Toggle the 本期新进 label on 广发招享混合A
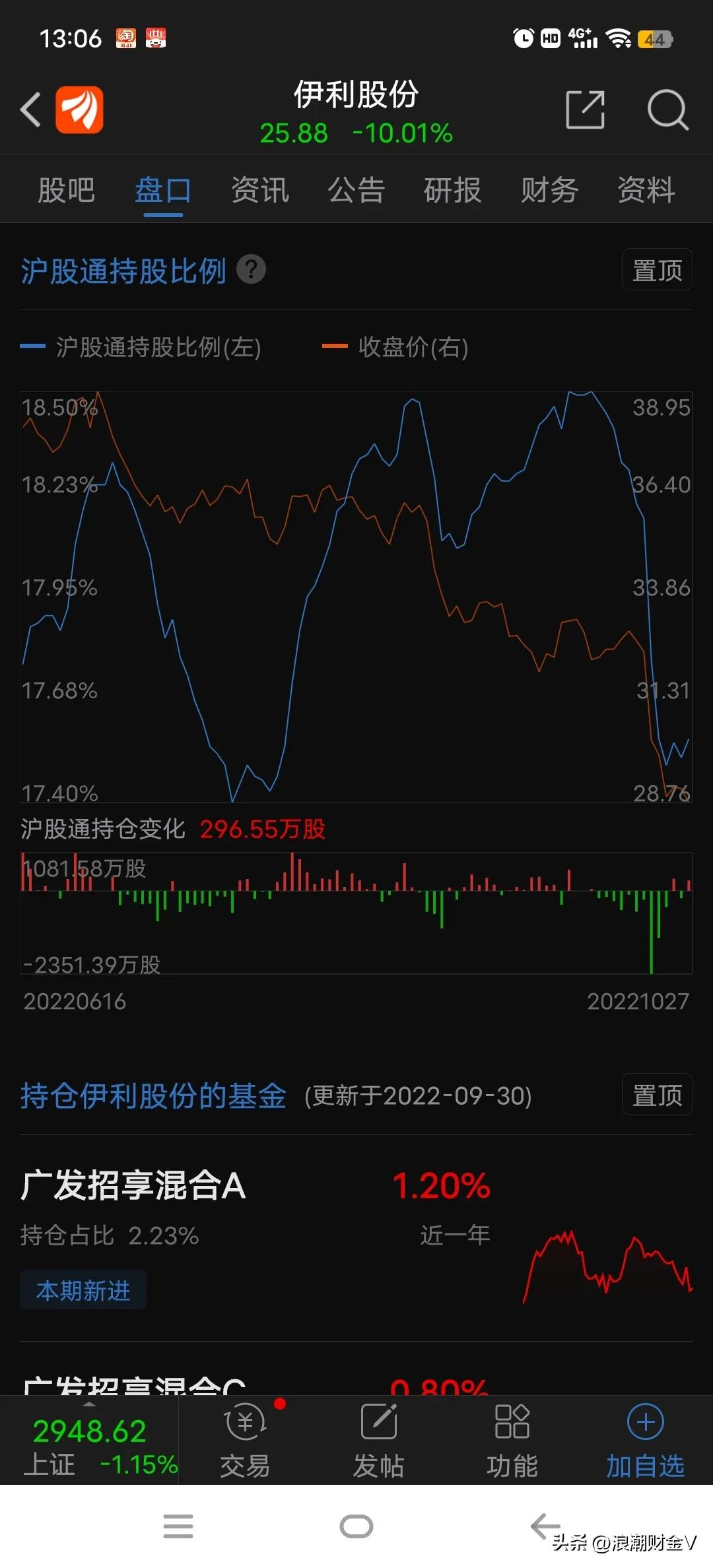 click(x=83, y=1290)
